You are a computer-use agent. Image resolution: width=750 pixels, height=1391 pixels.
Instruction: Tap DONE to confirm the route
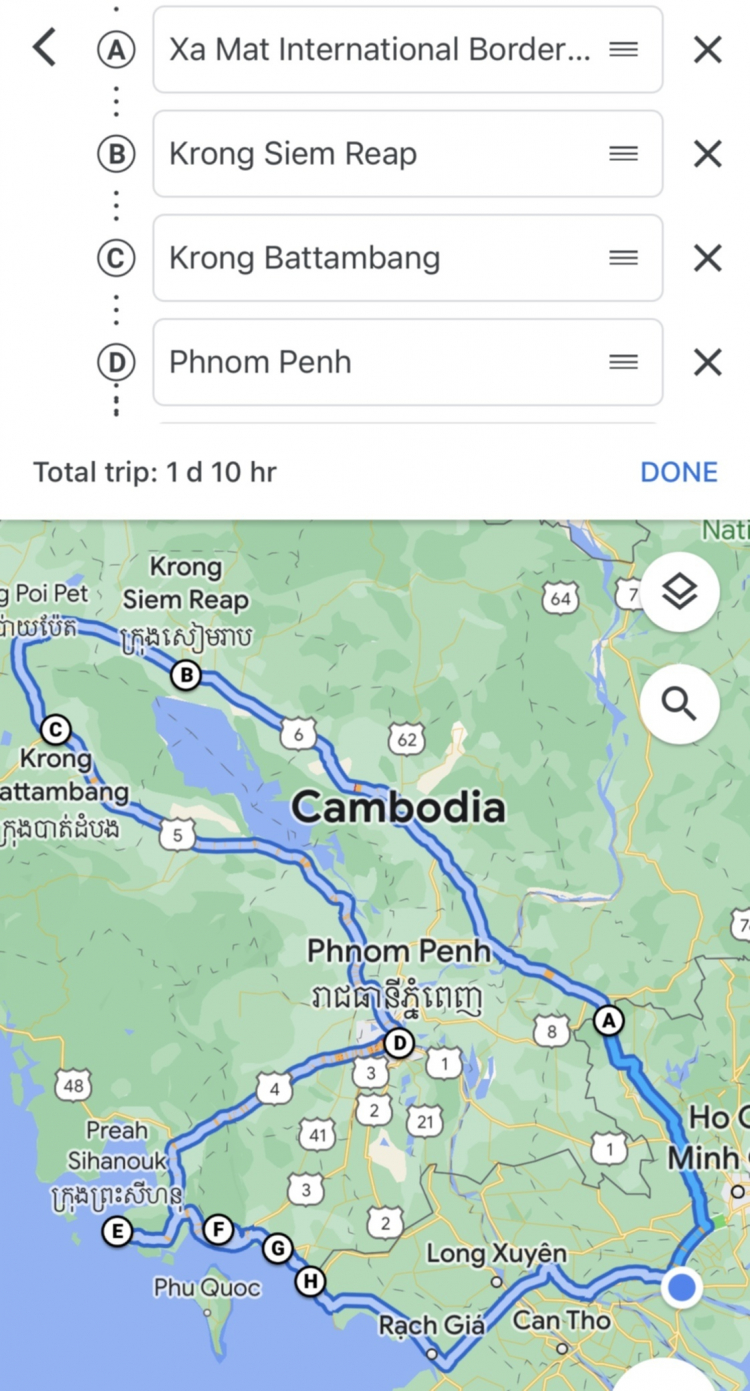[679, 472]
